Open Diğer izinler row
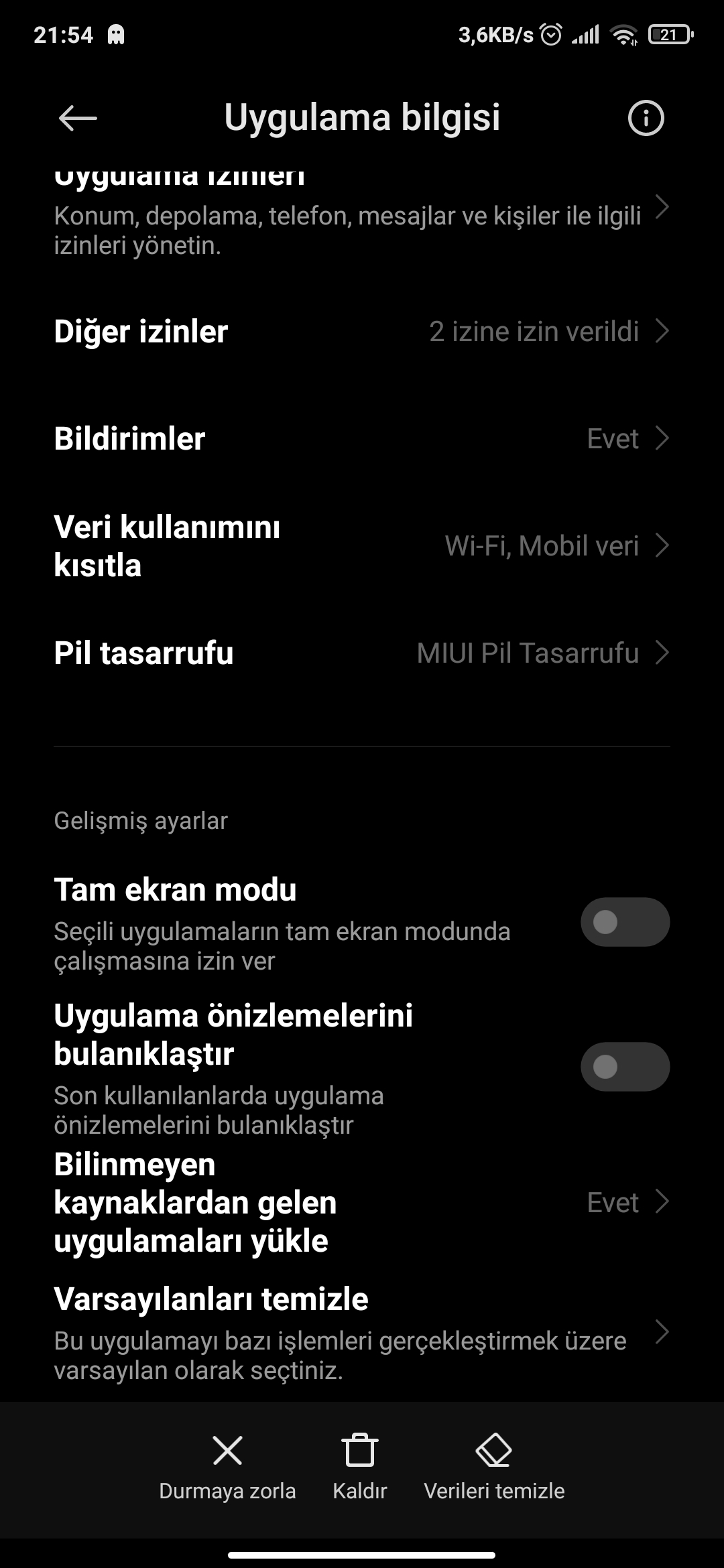This screenshot has height=1568, width=724. 362,331
